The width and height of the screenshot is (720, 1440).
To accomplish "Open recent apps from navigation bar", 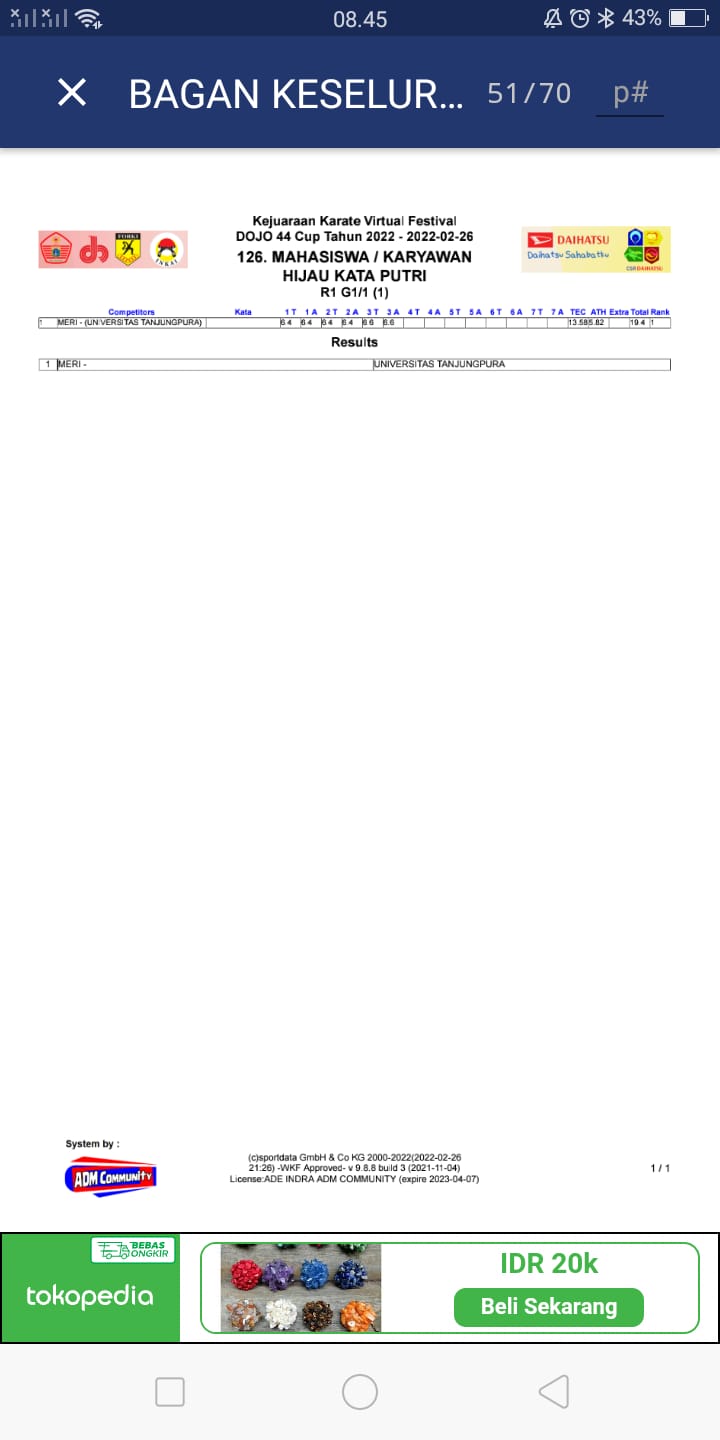I will (170, 1391).
